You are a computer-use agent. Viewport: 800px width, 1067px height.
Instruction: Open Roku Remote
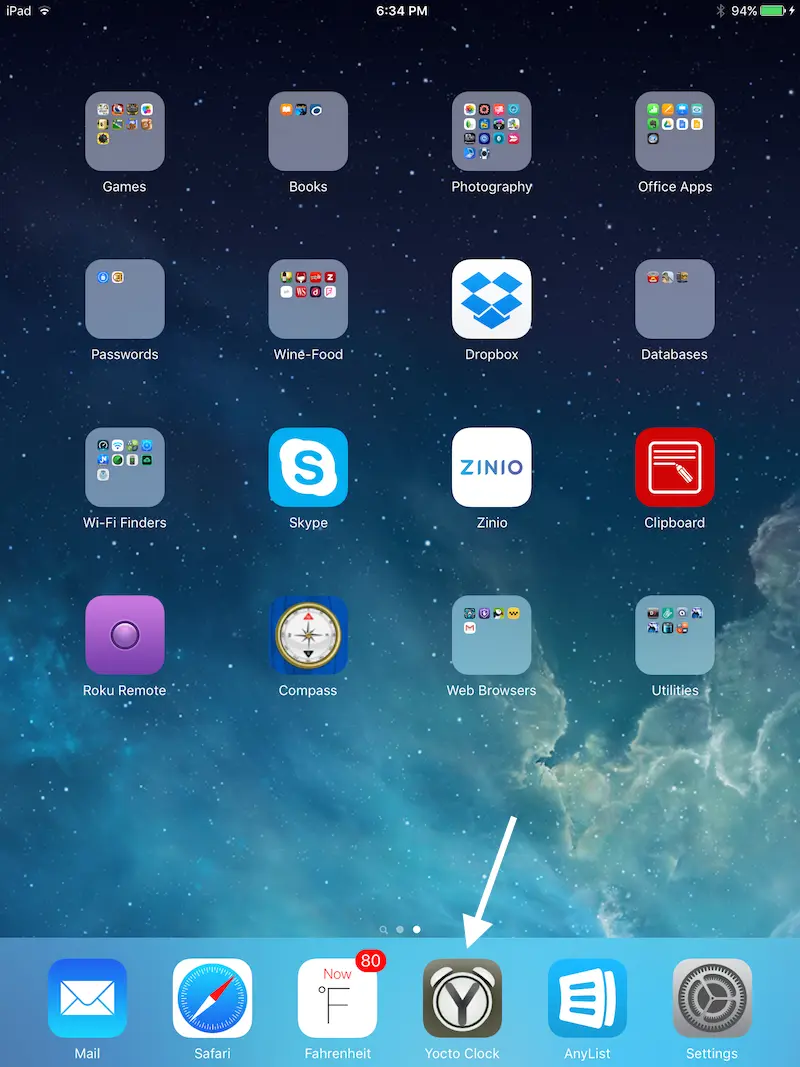125,635
